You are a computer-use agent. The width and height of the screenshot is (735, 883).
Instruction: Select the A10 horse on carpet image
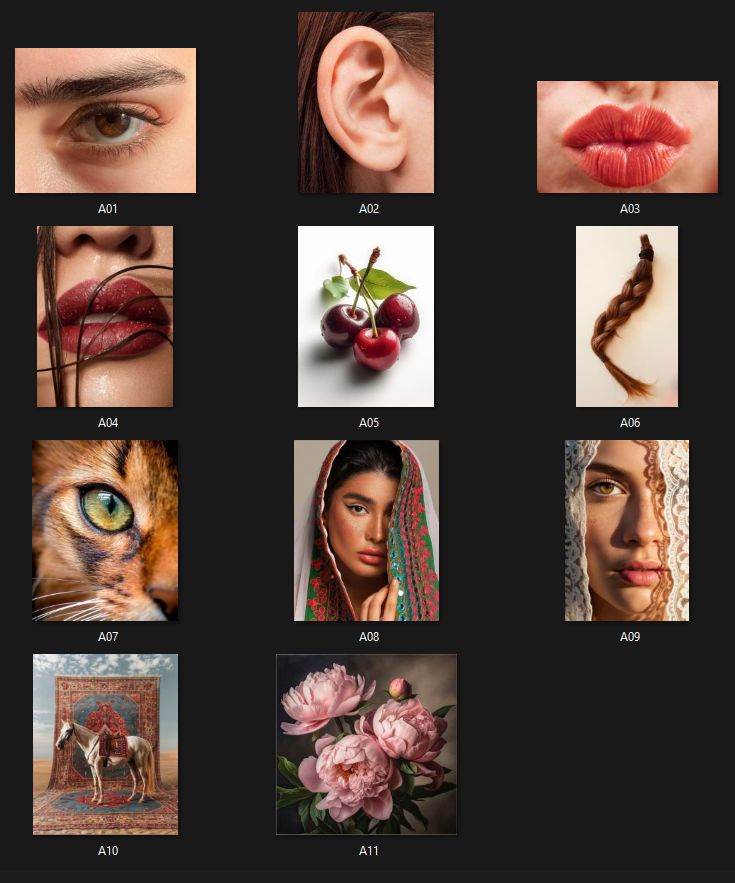click(105, 744)
